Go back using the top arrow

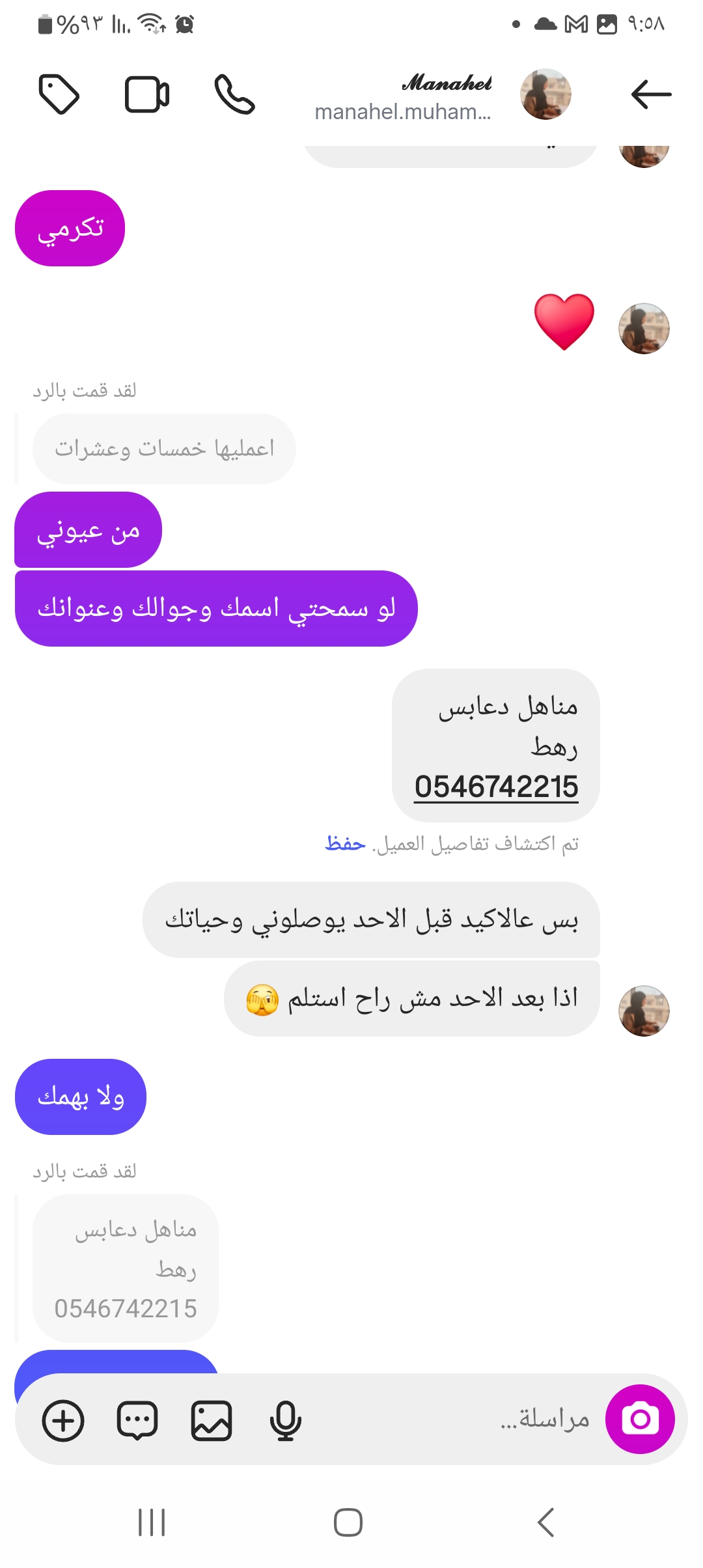pyautogui.click(x=651, y=94)
